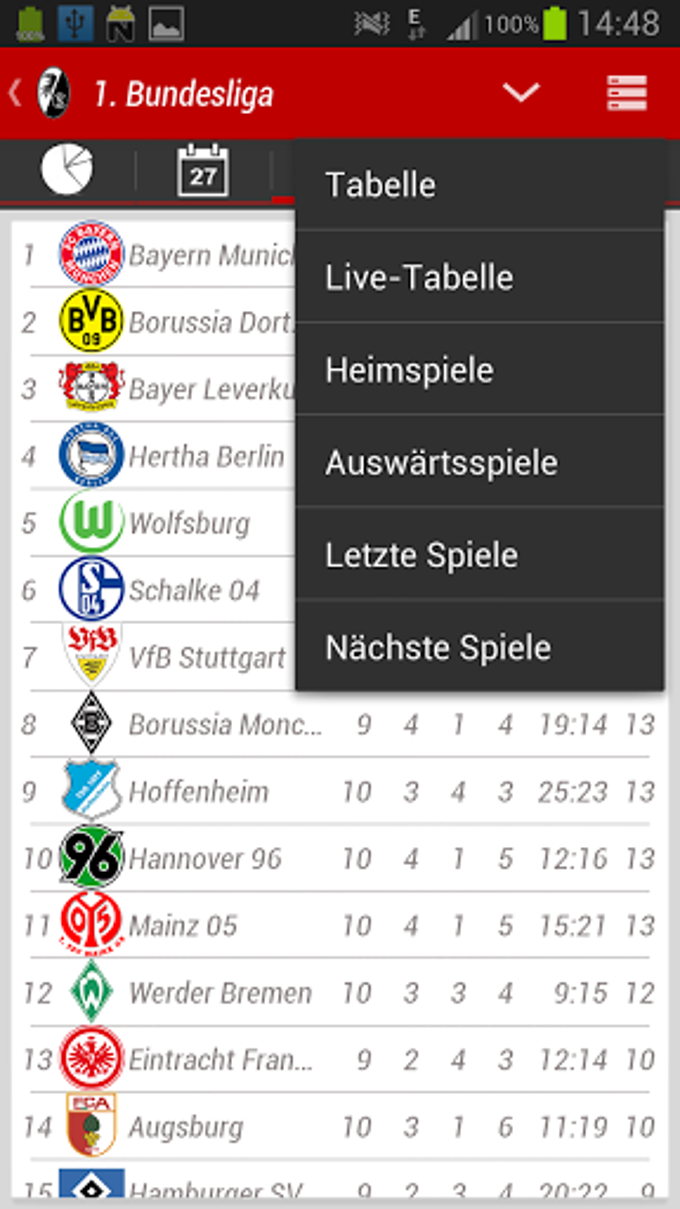
Task: Open Borussia Monchengladbach team row
Action: coord(339,724)
